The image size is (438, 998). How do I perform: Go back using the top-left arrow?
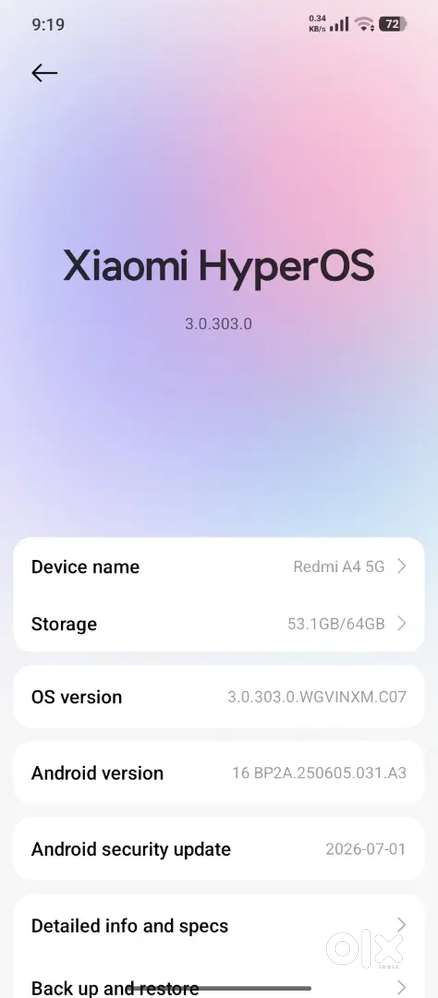click(45, 73)
